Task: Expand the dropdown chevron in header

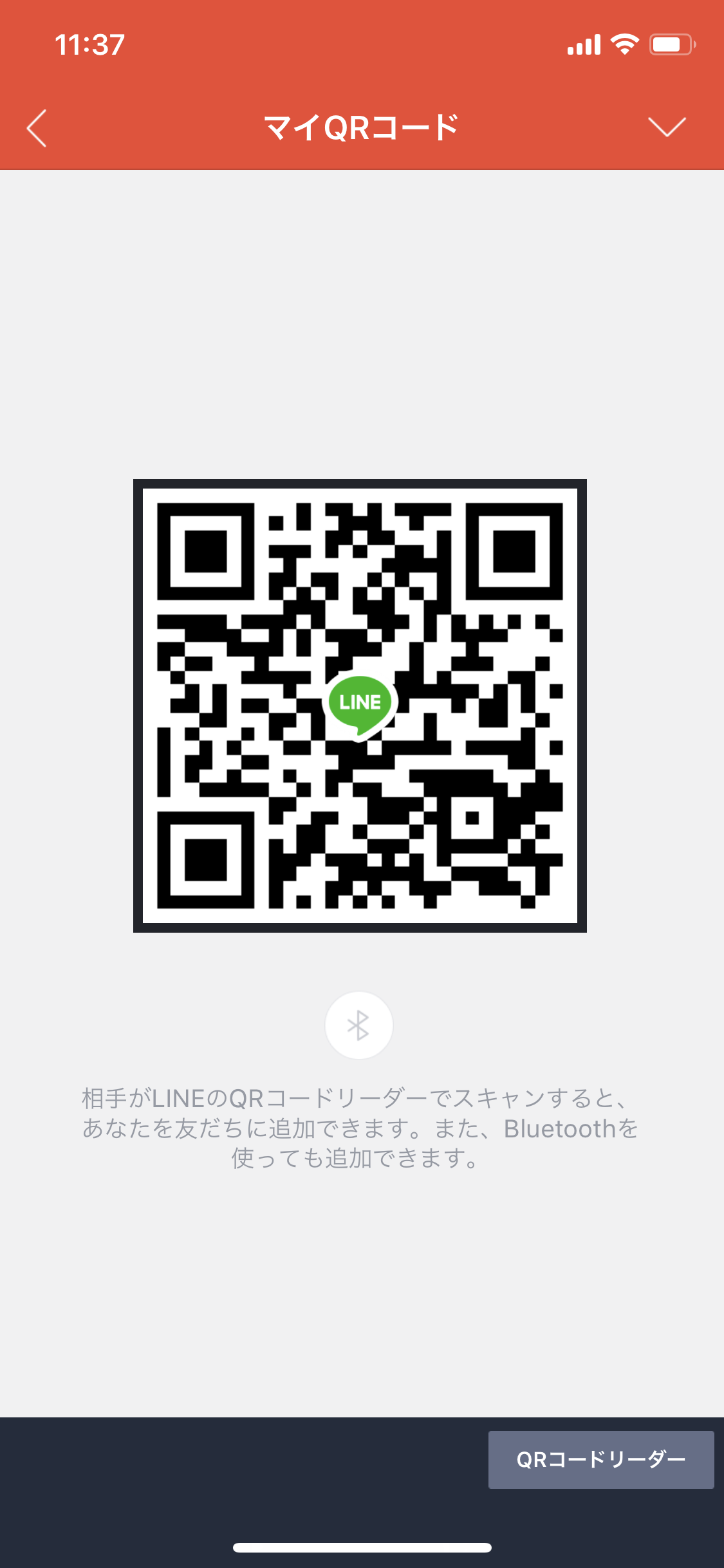Action: (667, 127)
